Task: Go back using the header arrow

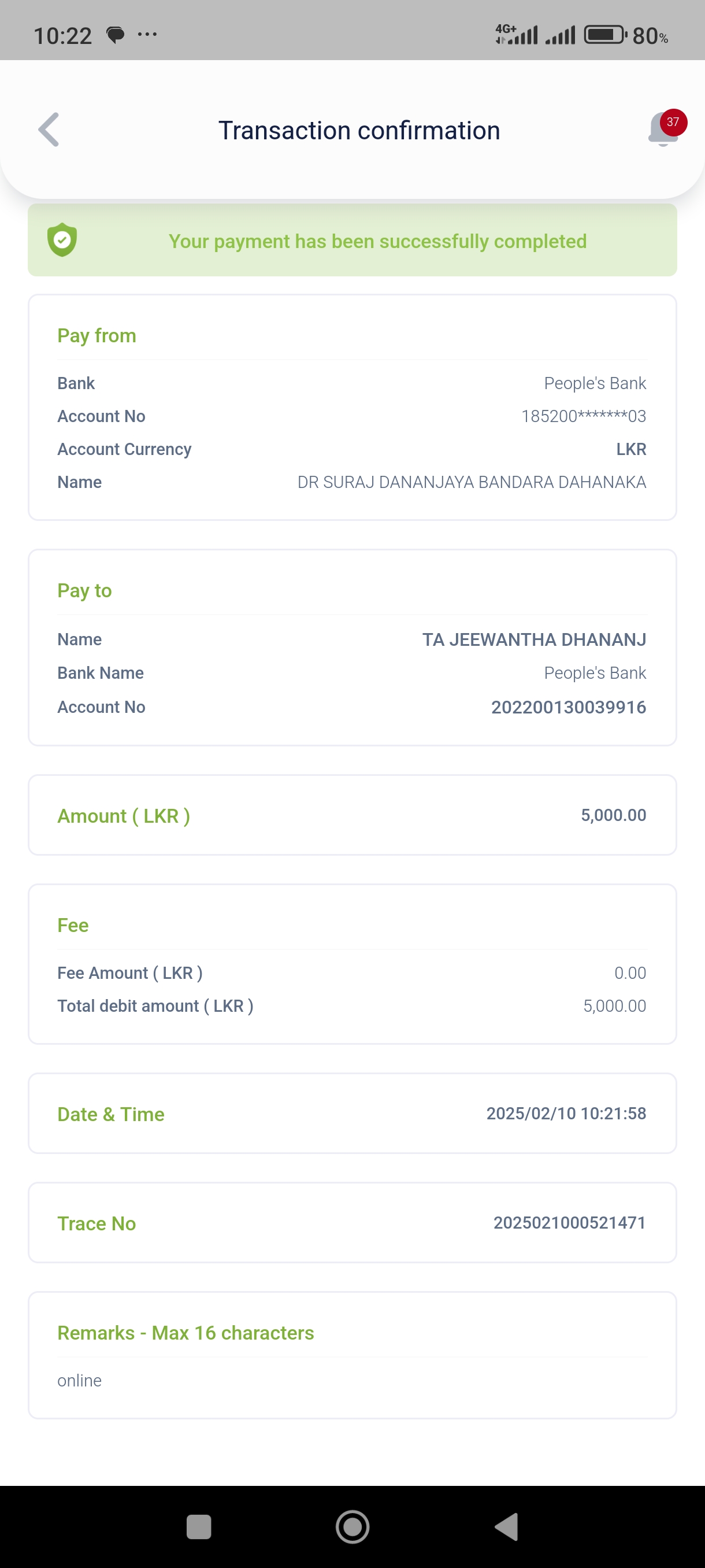Action: point(49,130)
